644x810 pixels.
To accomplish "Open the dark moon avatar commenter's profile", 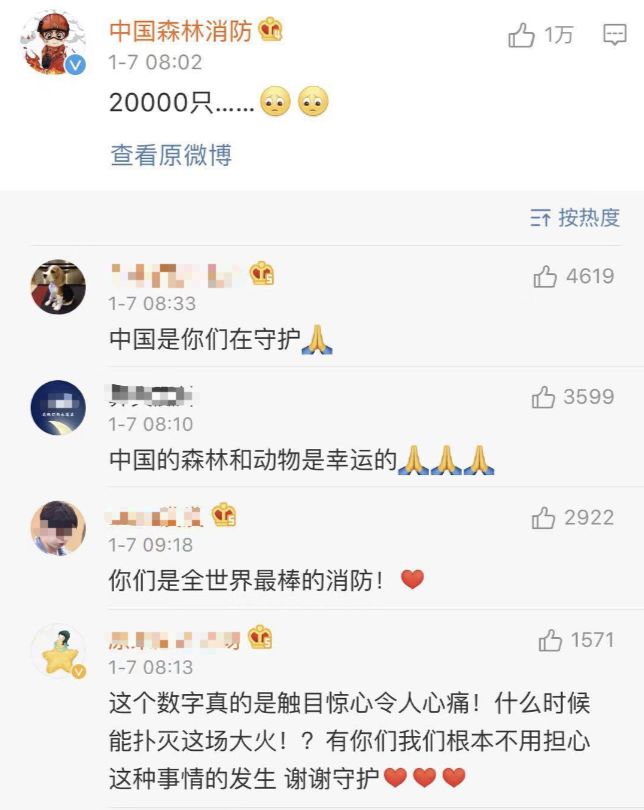I will (58, 407).
